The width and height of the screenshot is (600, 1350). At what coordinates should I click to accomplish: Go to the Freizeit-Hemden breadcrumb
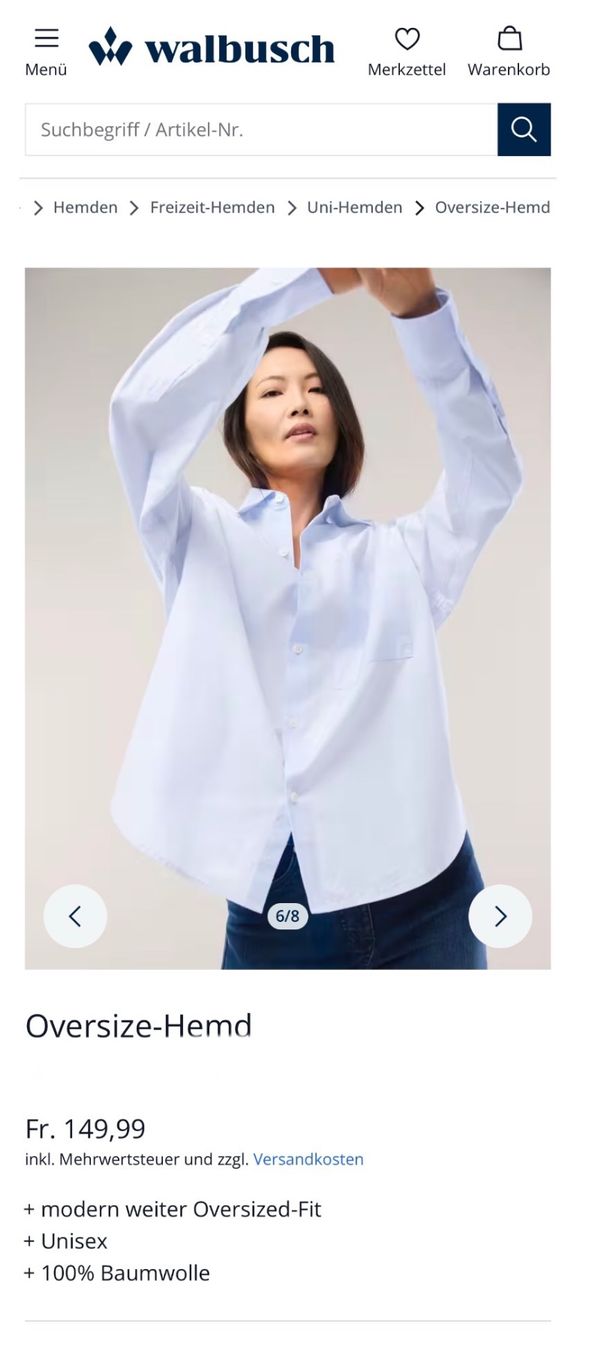coord(212,207)
